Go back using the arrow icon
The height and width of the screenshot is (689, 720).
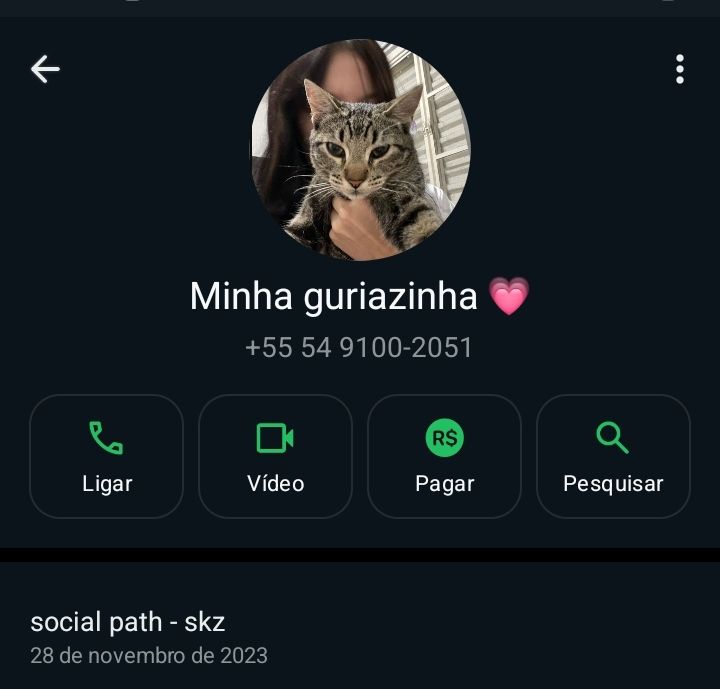click(45, 69)
